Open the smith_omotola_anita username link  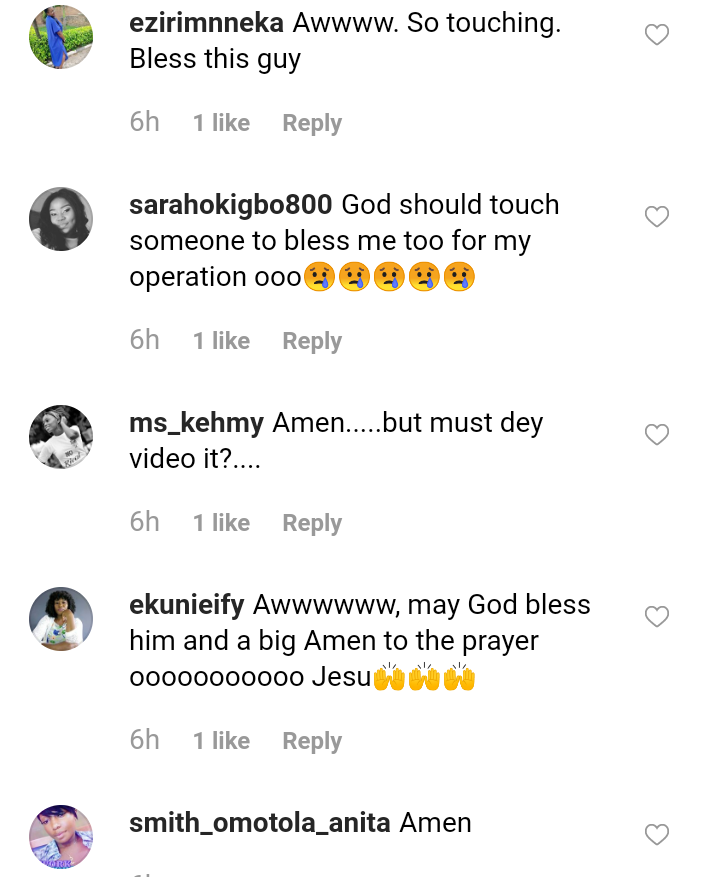coord(260,823)
